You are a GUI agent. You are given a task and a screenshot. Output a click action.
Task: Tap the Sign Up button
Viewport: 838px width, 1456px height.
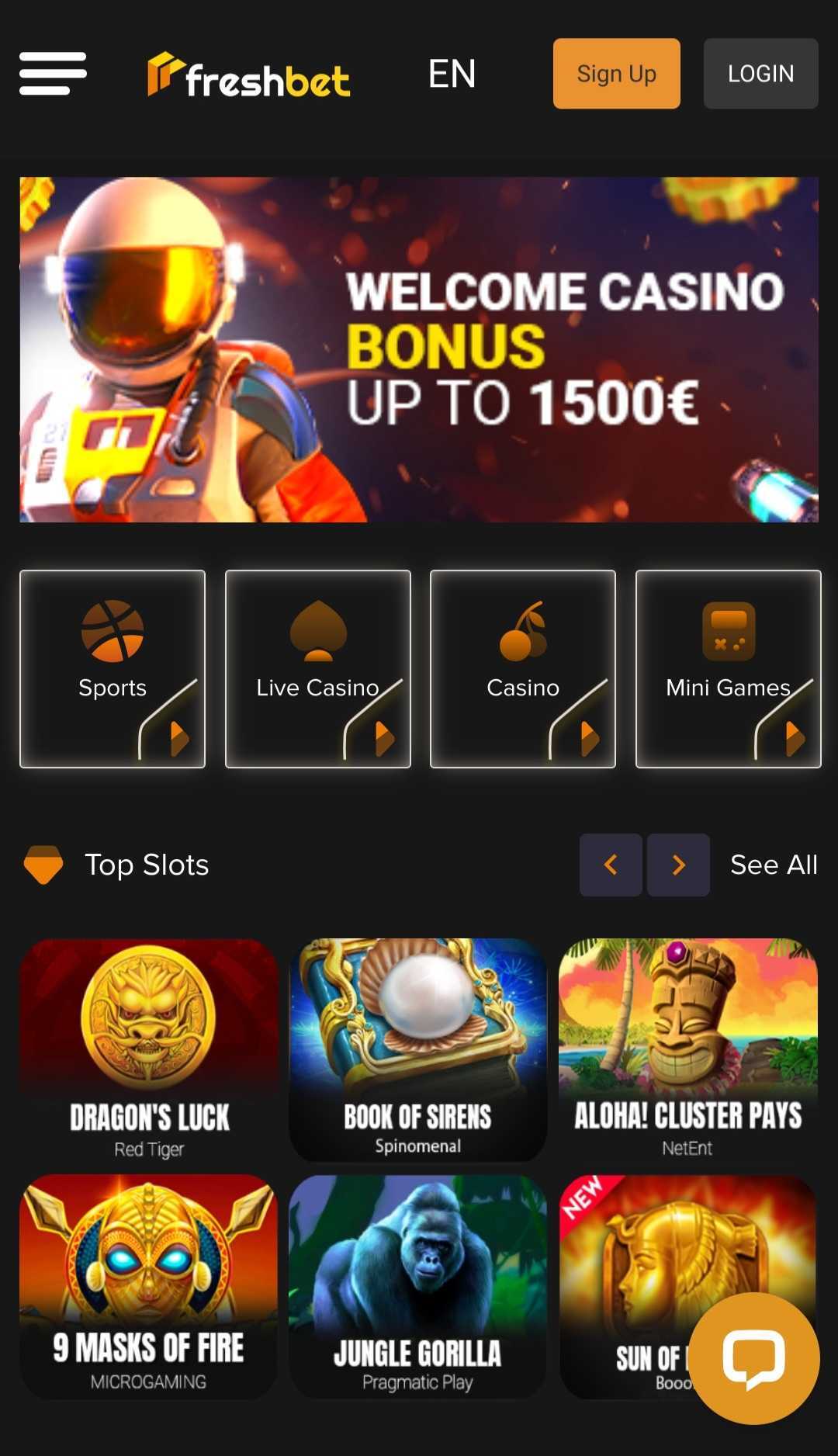click(616, 74)
